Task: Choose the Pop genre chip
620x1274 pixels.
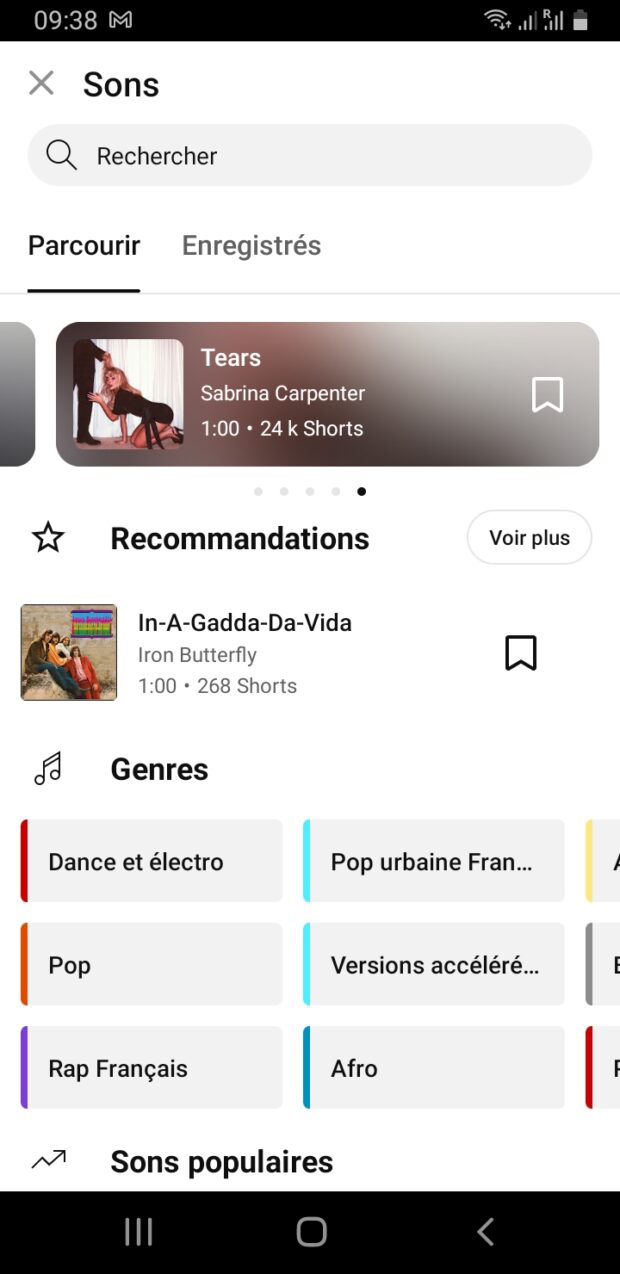Action: click(152, 965)
